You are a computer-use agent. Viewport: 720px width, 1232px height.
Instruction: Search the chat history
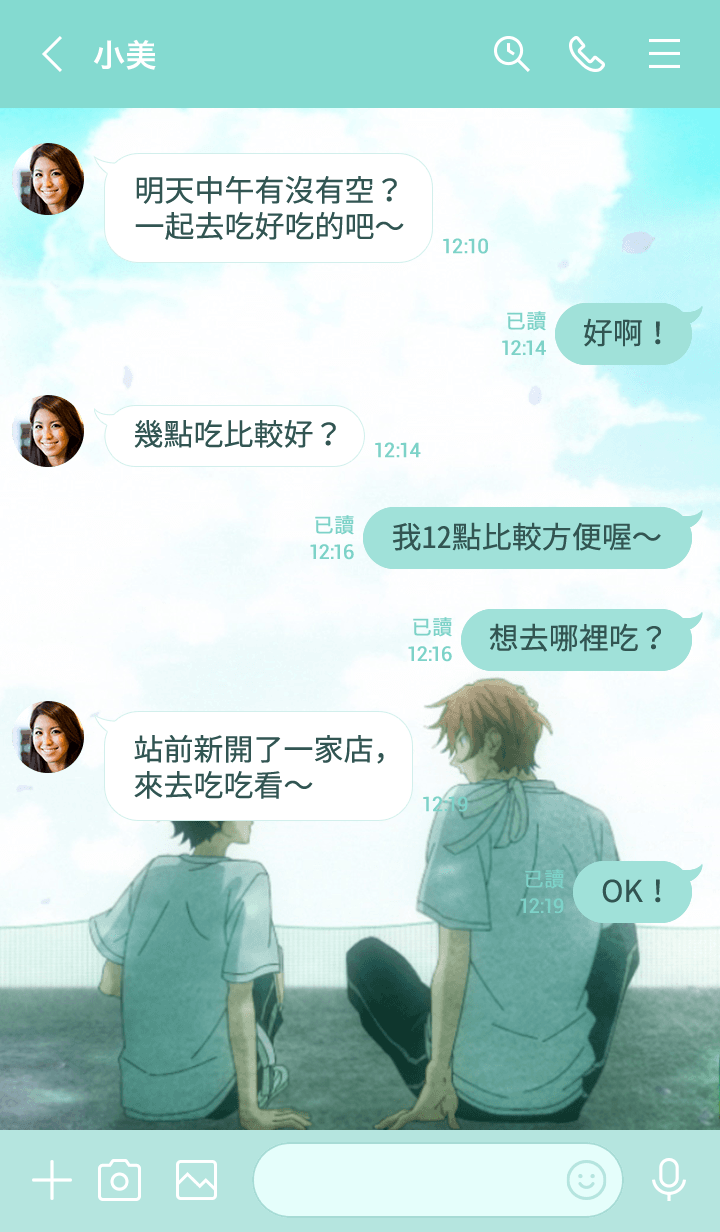click(511, 54)
